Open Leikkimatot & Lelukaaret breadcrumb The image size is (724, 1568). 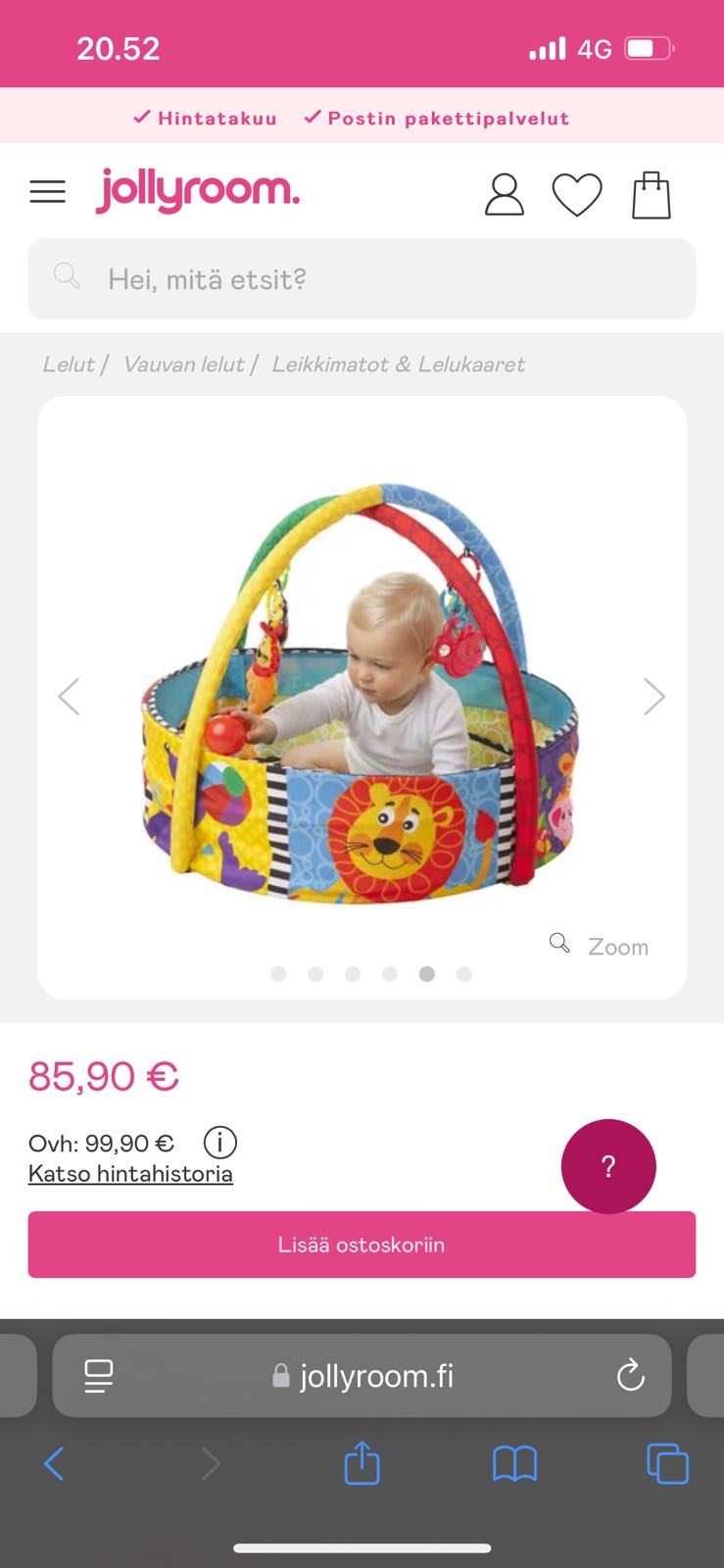(398, 365)
